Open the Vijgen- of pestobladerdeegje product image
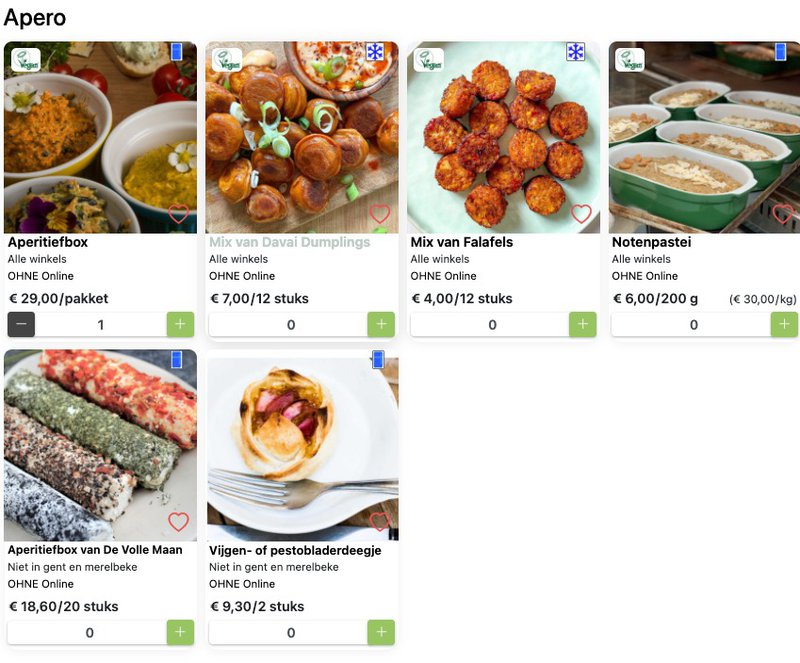800x663 pixels. (x=302, y=448)
